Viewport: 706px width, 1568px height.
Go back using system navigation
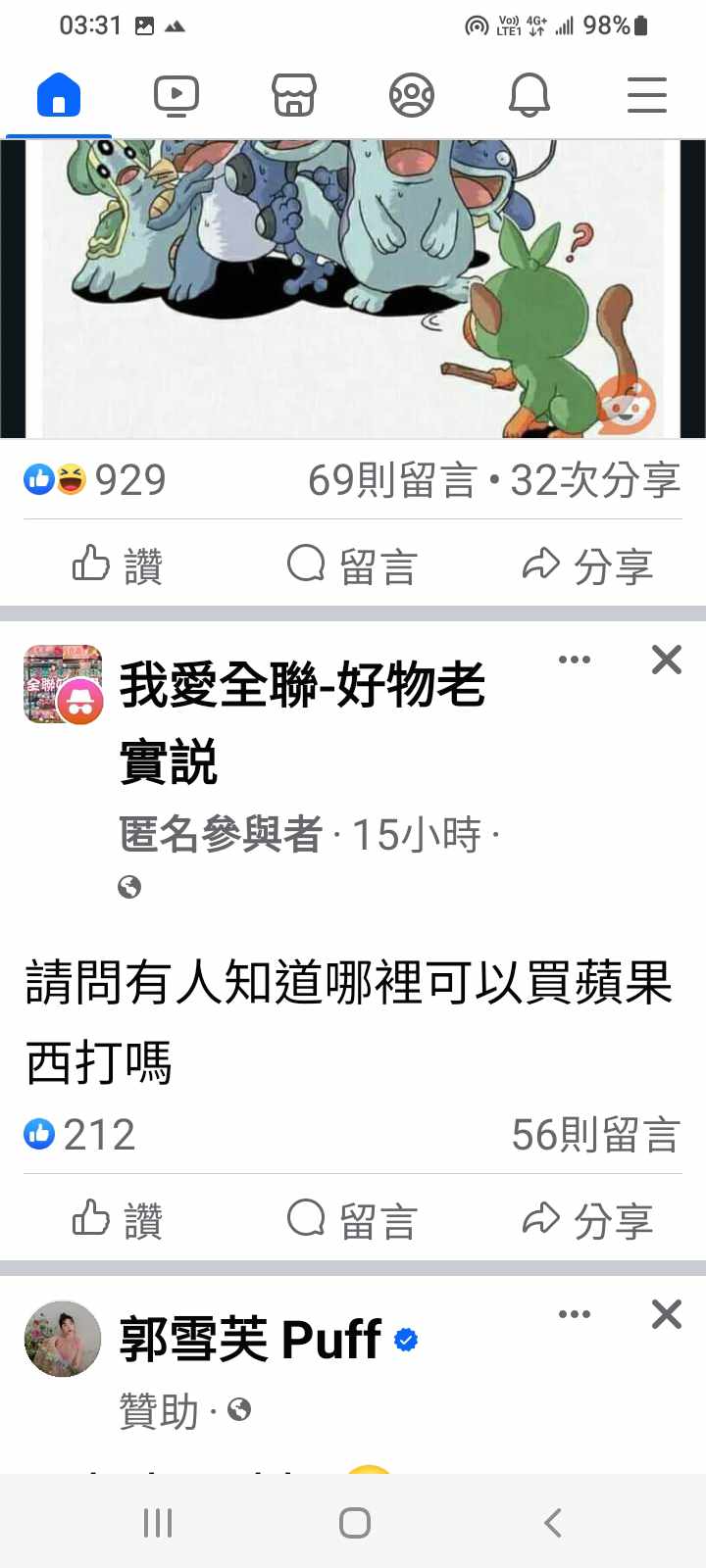[553, 1522]
